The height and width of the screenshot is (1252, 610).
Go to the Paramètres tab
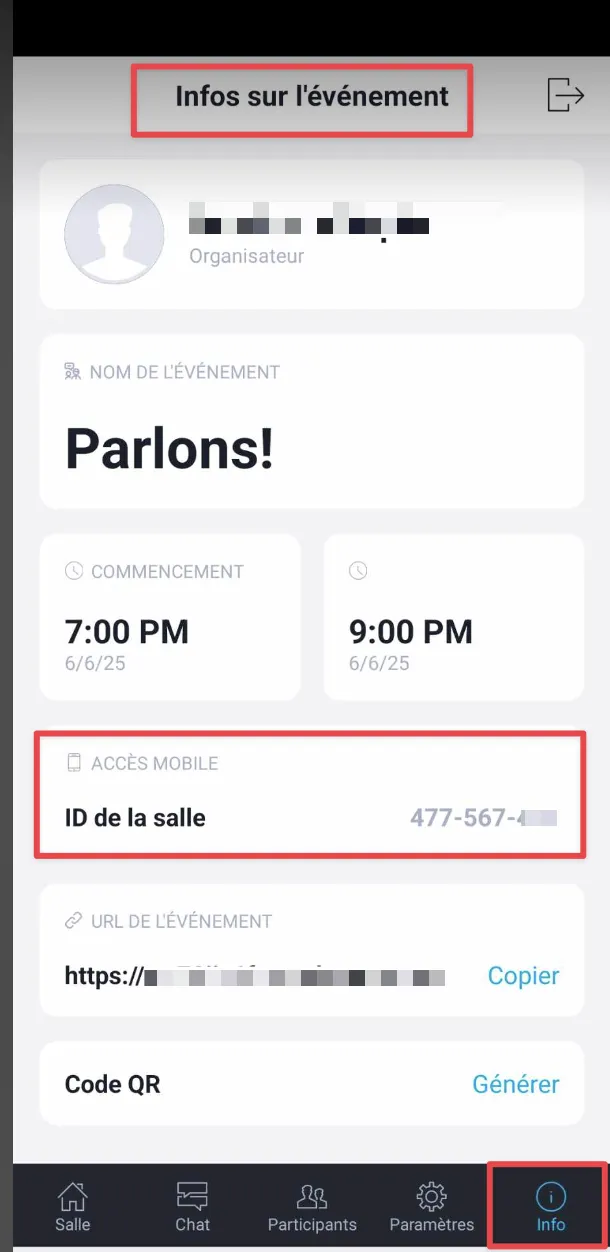[431, 1206]
